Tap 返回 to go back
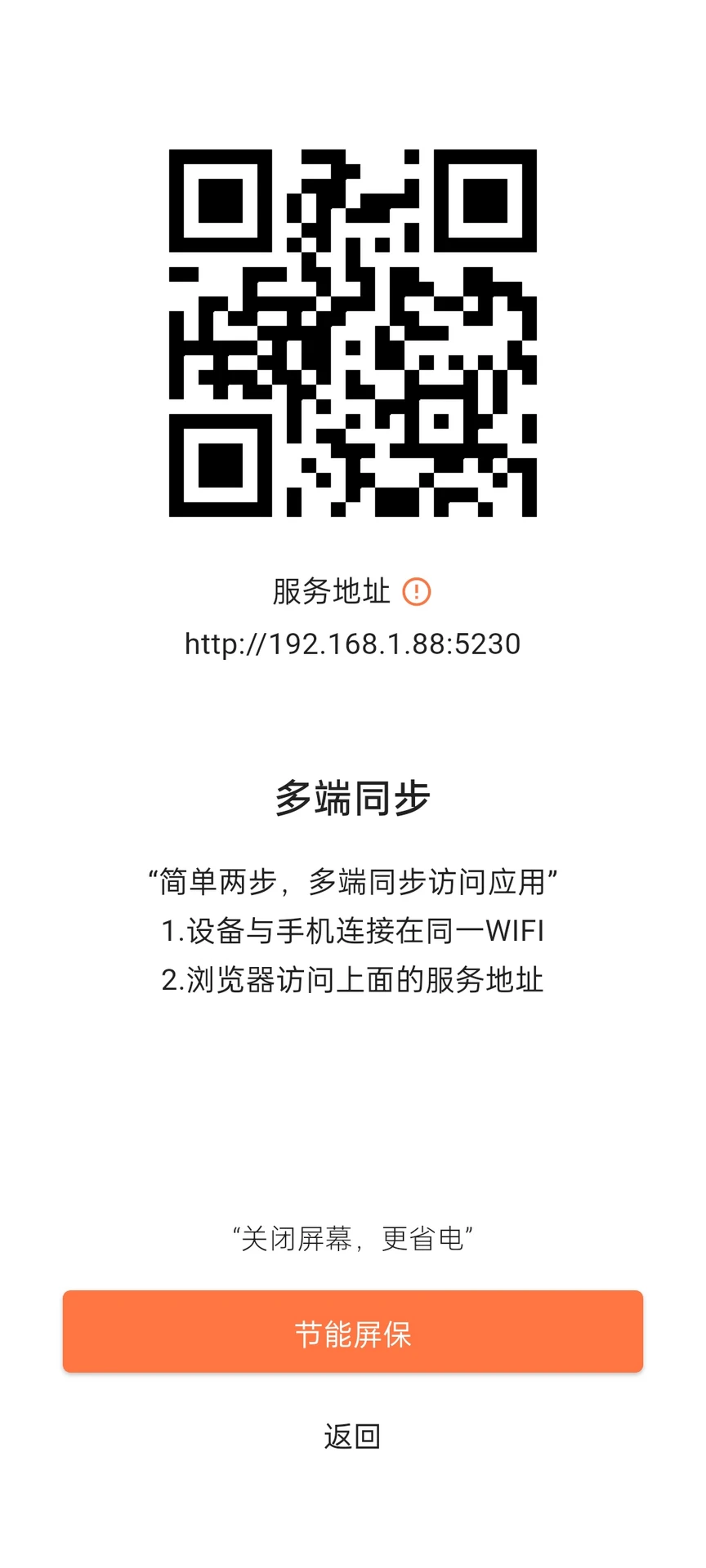This screenshot has height=1568, width=706. [353, 1436]
